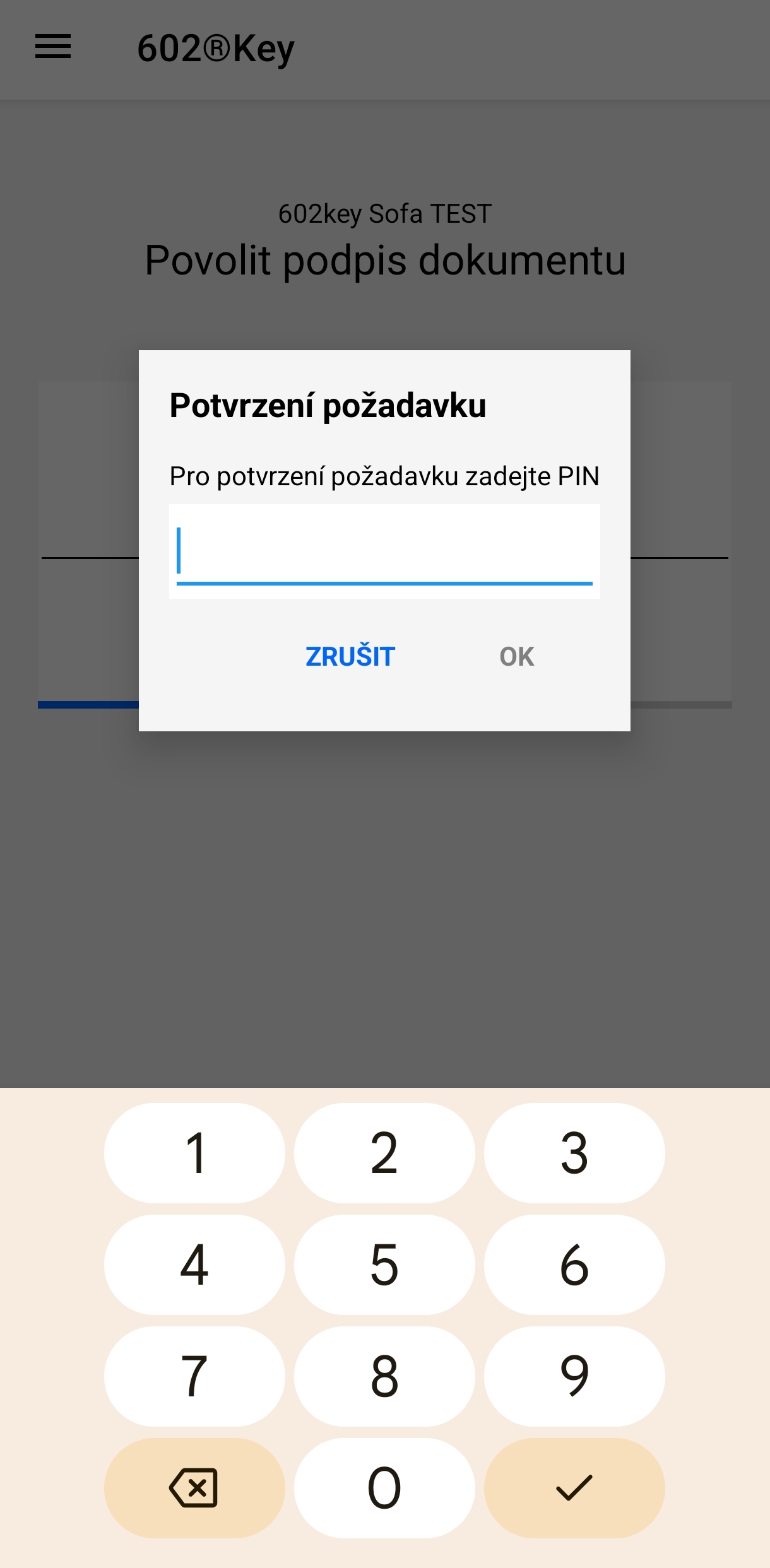Enter digit 9 on the keypad
Viewport: 770px width, 1568px height.
574,1376
